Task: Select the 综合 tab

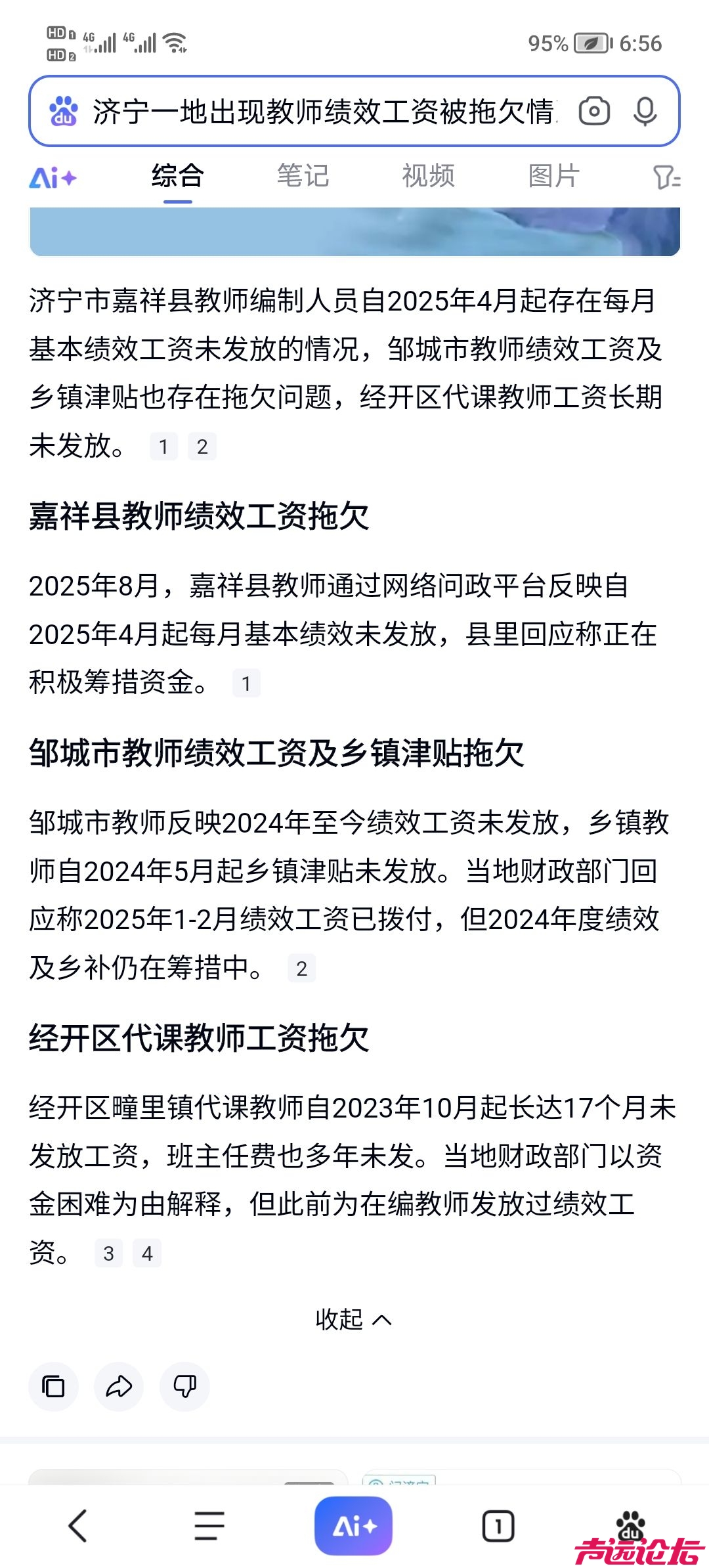Action: [178, 176]
